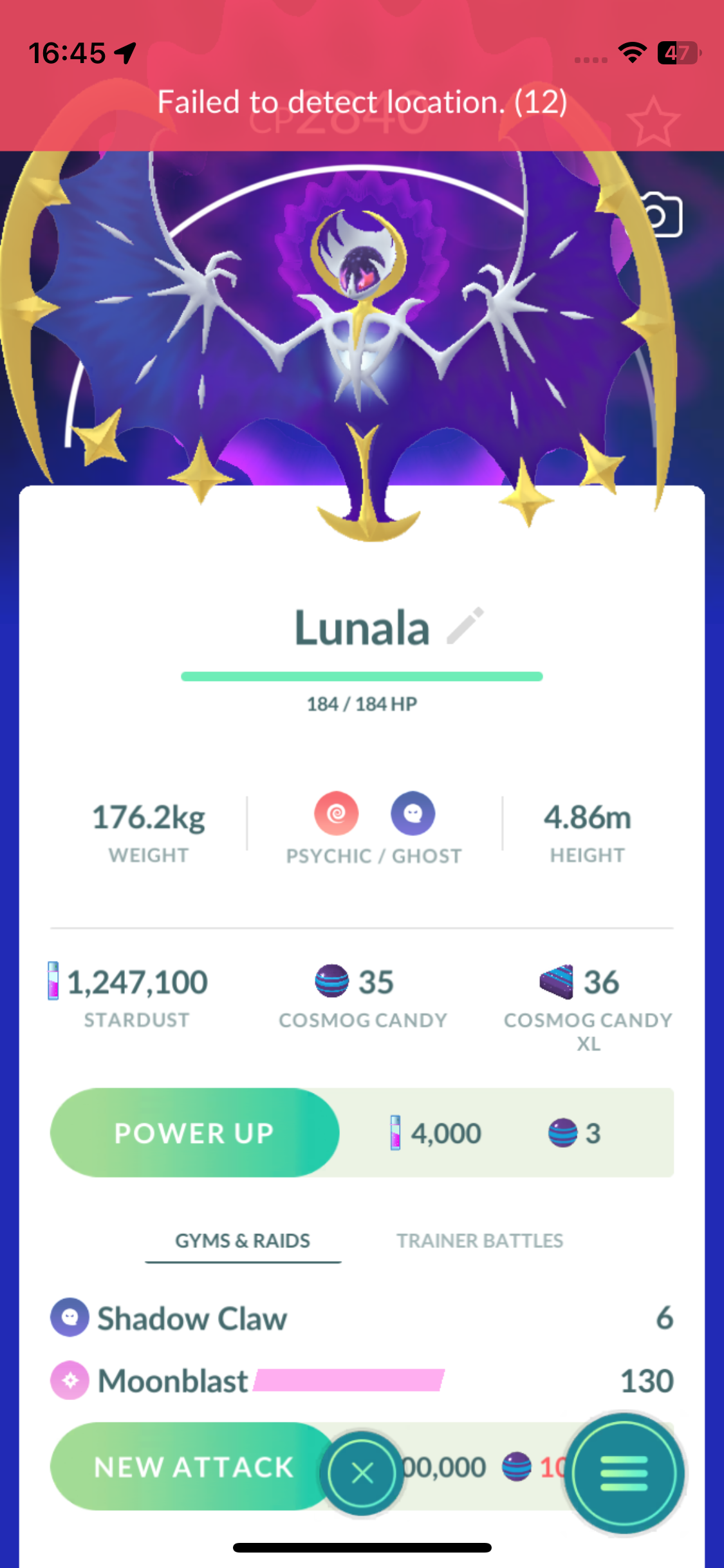View Shadow Claw fast attack details
The image size is (724, 1568).
[x=192, y=1318]
